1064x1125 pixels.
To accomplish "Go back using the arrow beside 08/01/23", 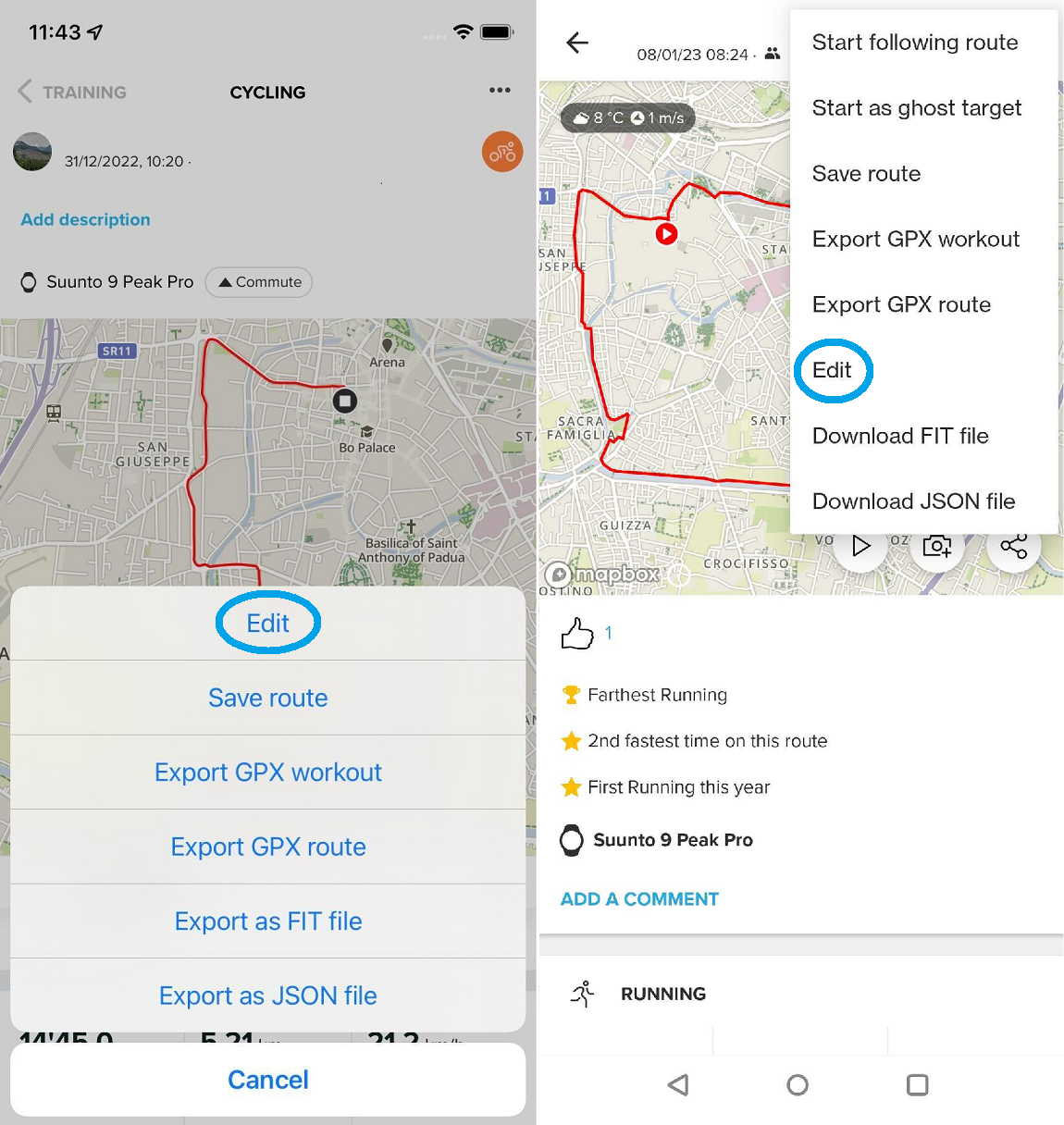I will point(577,43).
